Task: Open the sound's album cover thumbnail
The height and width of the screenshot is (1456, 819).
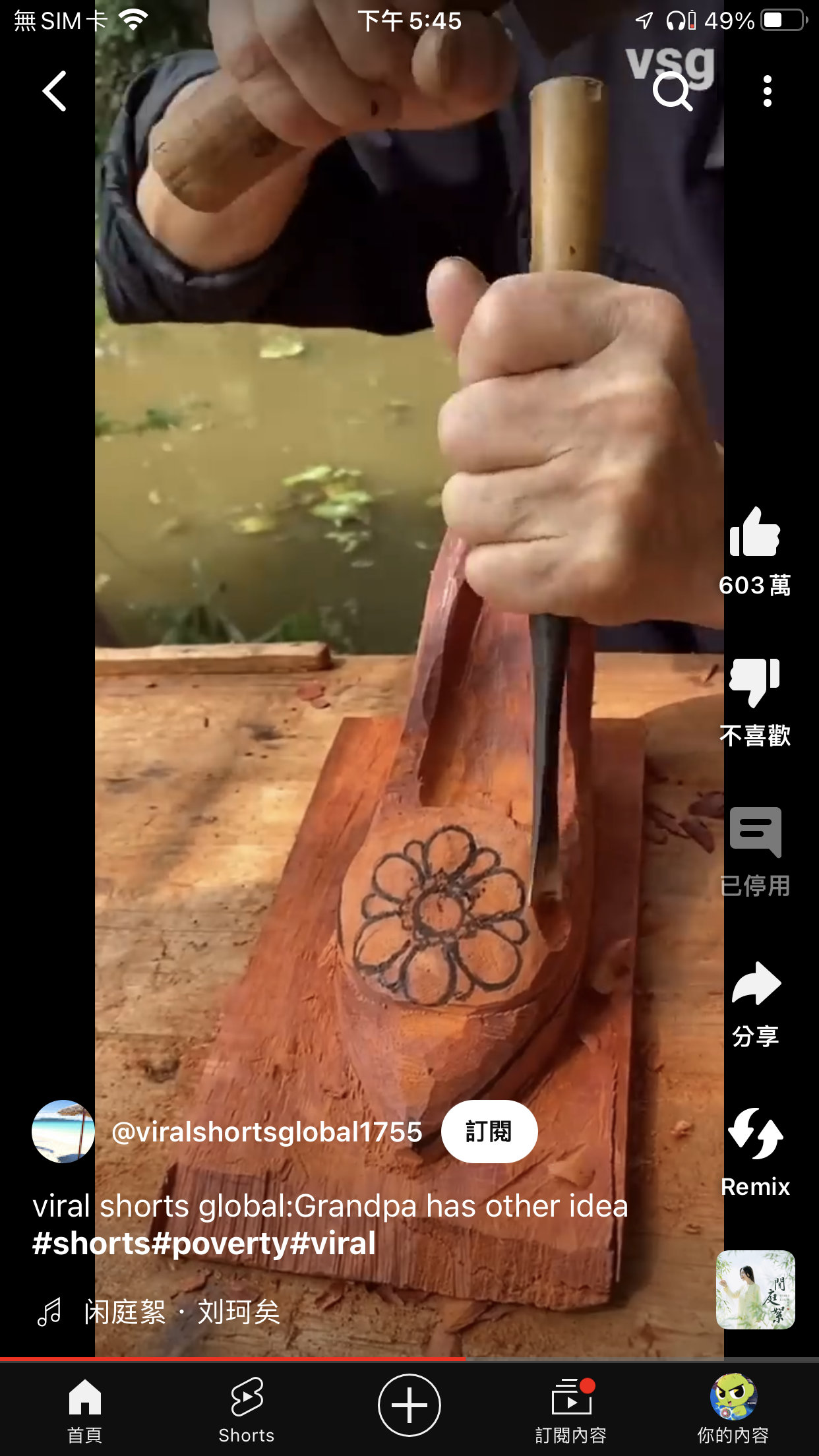Action: pos(756,1290)
